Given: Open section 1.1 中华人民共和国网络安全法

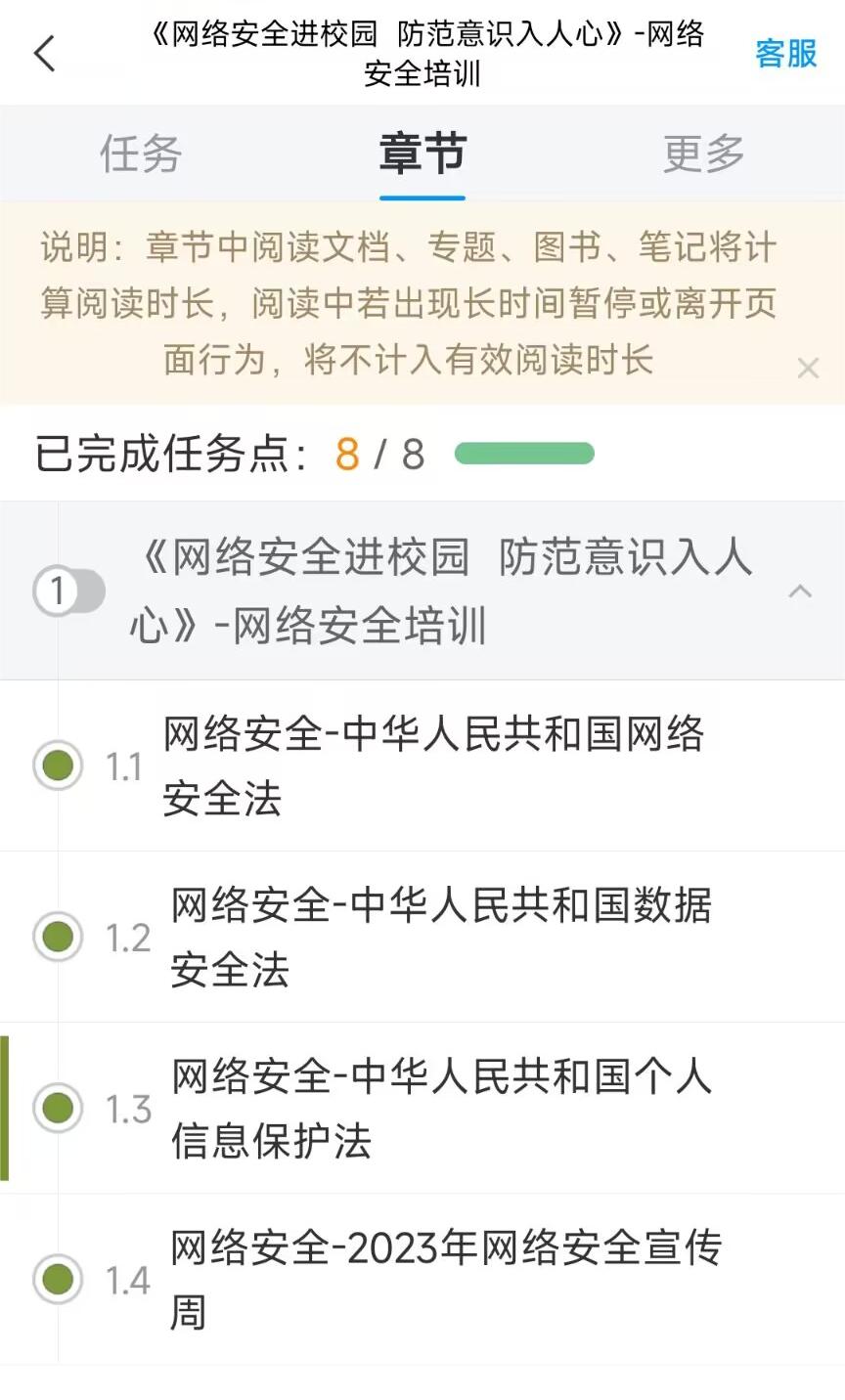Looking at the screenshot, I should click(x=432, y=766).
